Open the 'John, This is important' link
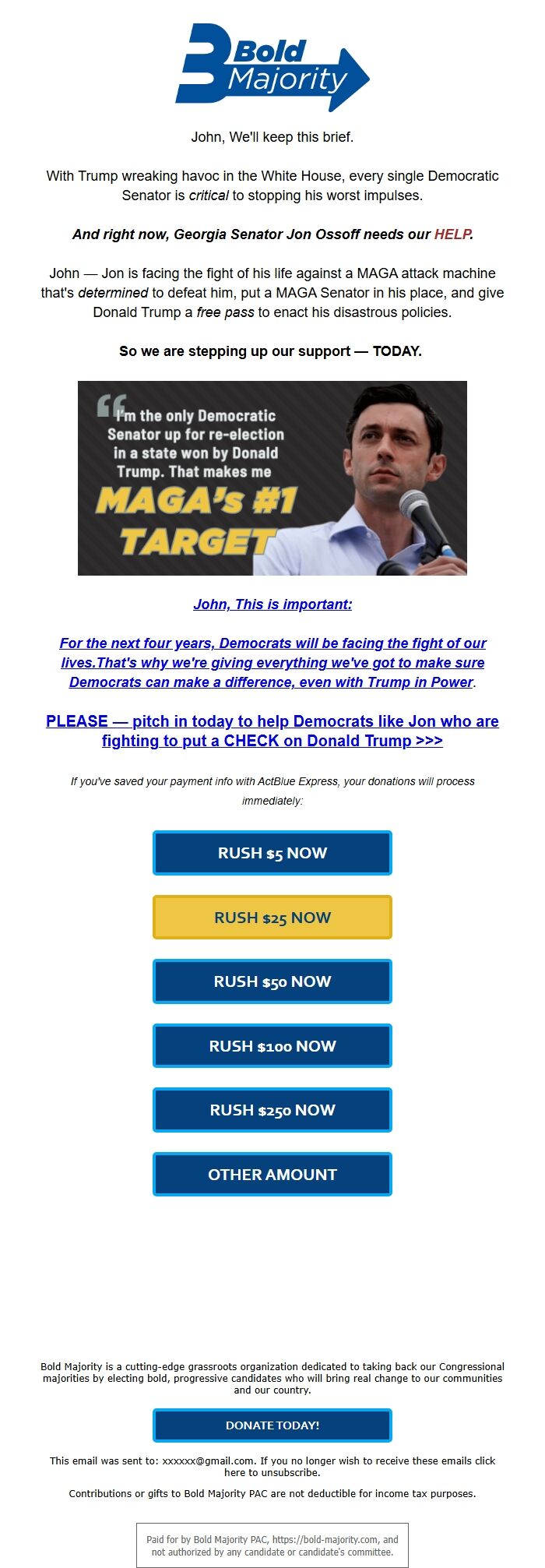The height and width of the screenshot is (1568, 545). pyautogui.click(x=272, y=604)
